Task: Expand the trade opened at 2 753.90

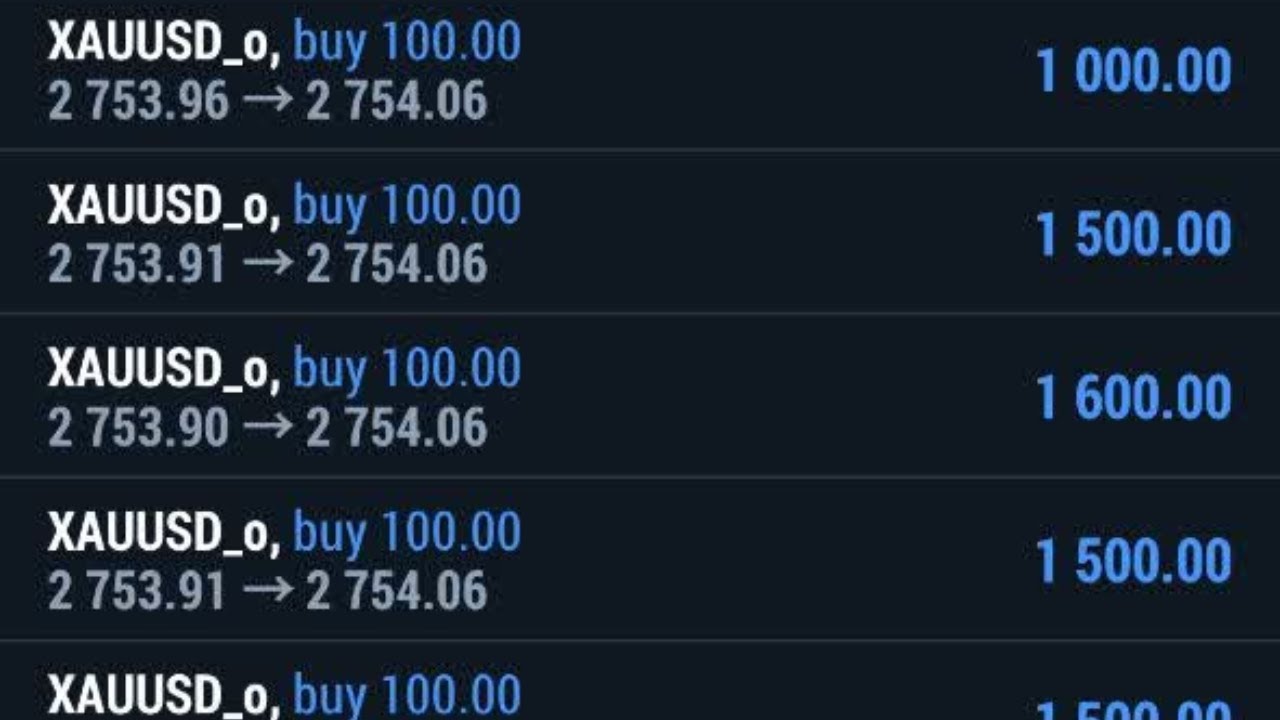Action: point(640,397)
